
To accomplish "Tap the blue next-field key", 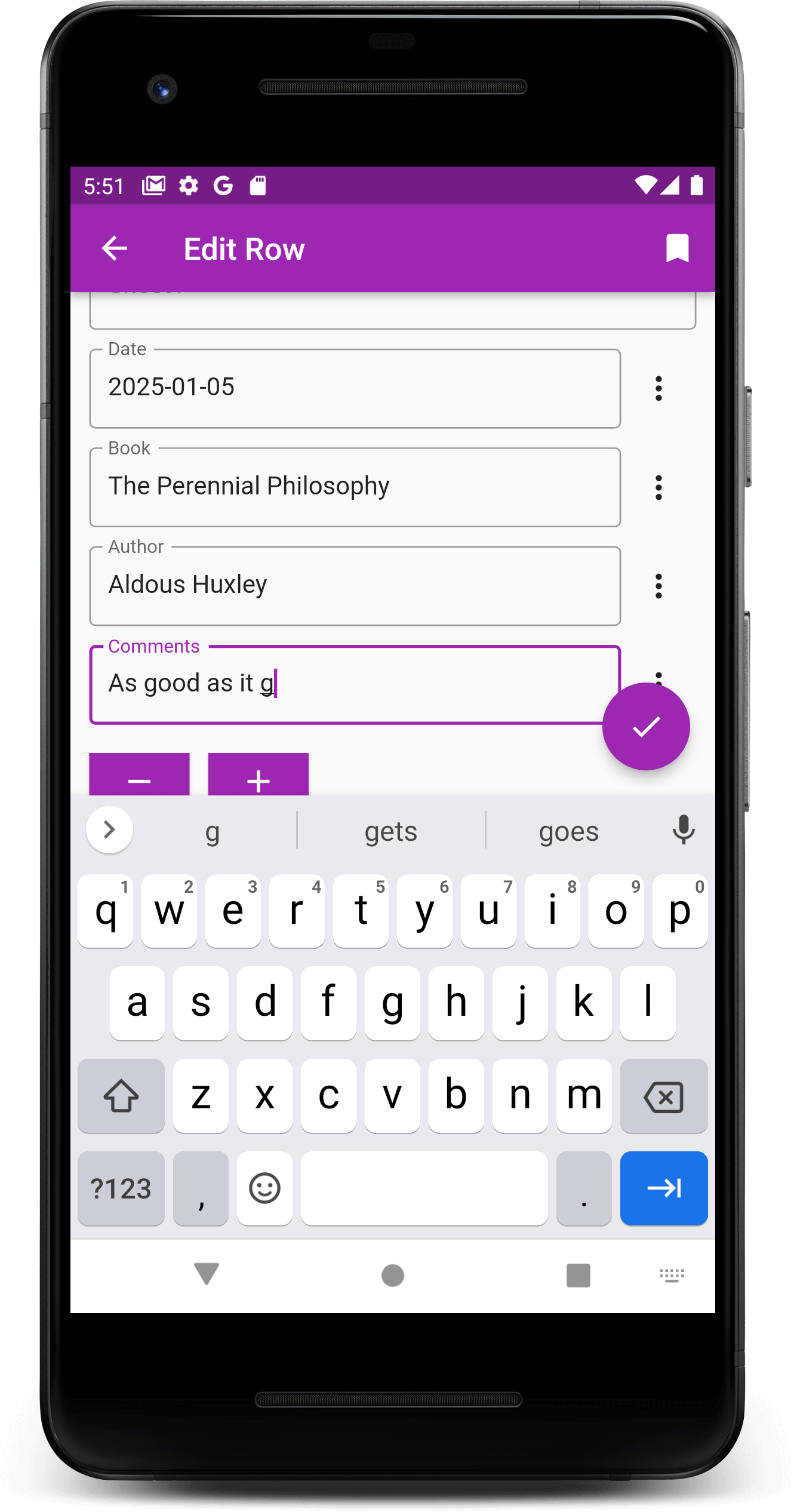I will click(x=664, y=1188).
